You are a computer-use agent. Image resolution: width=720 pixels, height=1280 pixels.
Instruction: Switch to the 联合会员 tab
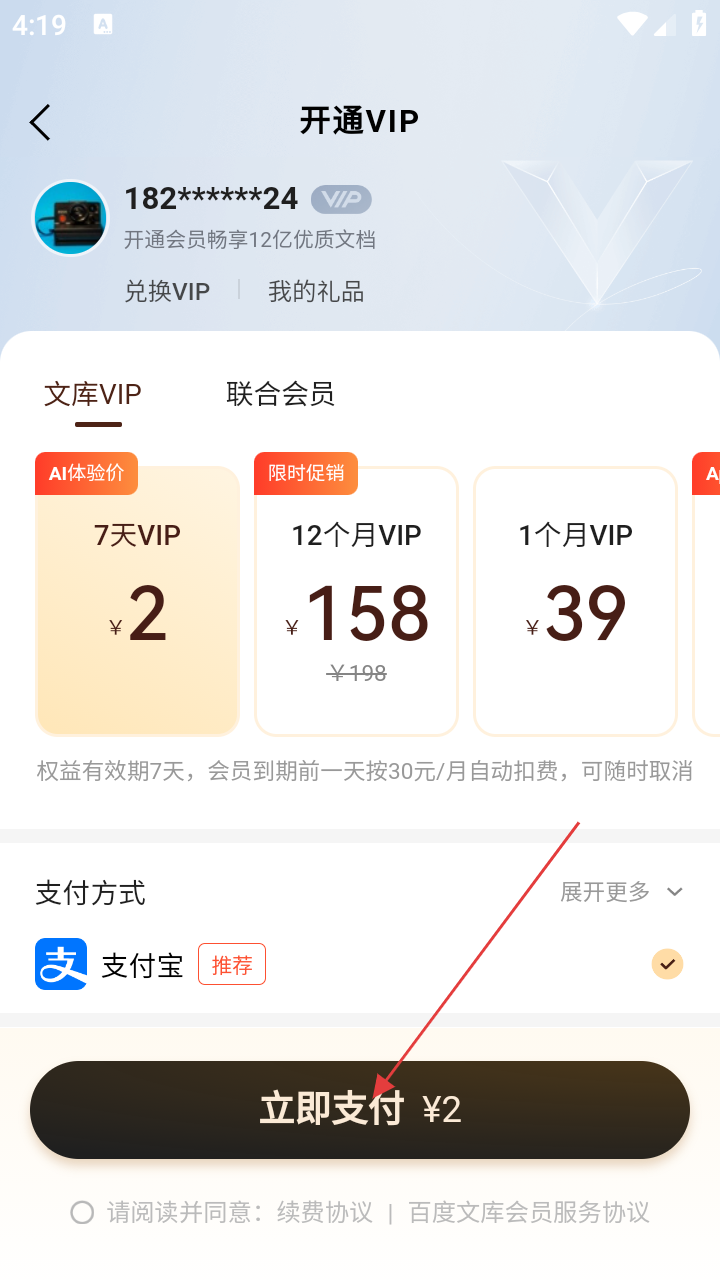(280, 394)
